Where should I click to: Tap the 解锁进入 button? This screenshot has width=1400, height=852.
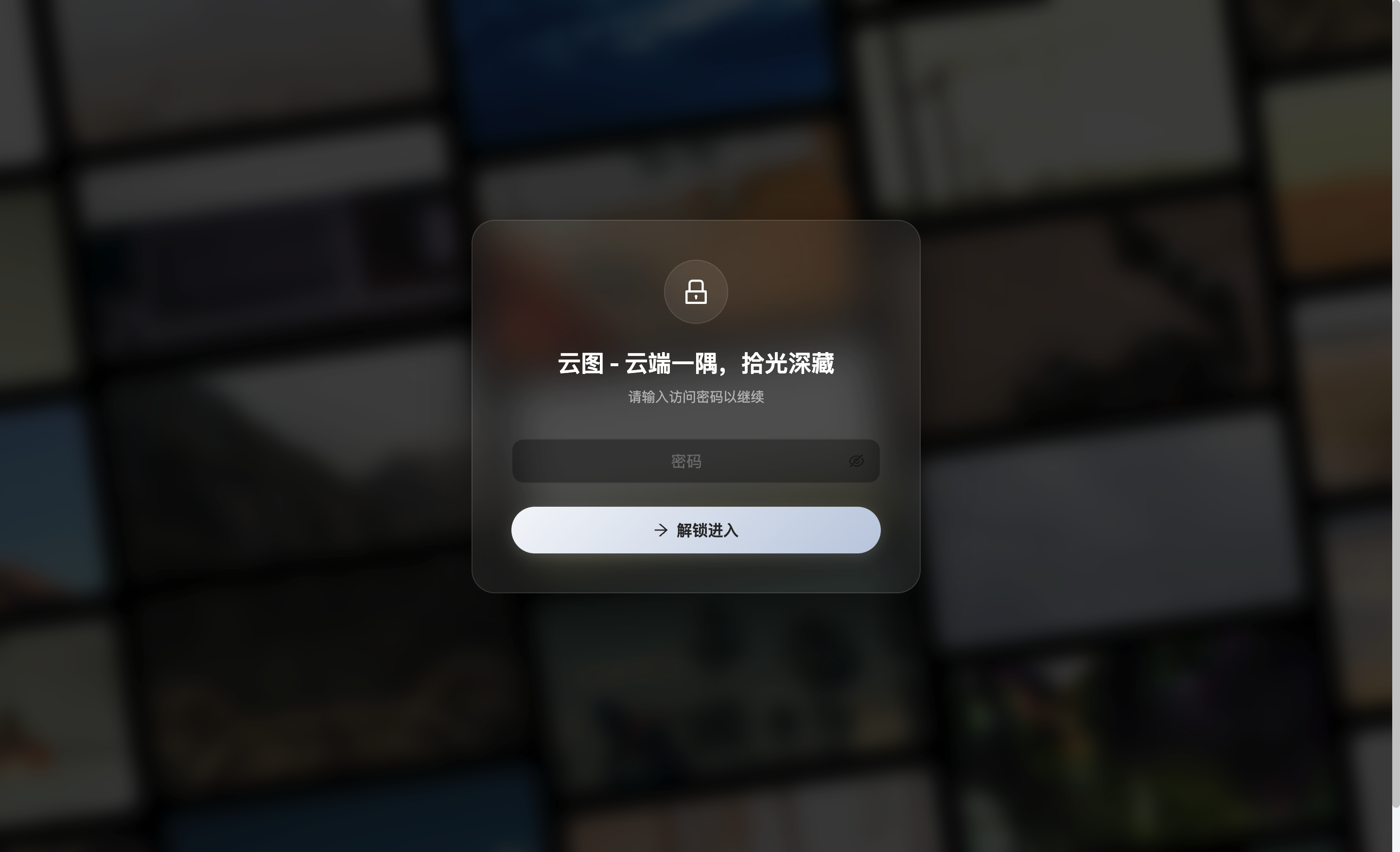pyautogui.click(x=696, y=530)
